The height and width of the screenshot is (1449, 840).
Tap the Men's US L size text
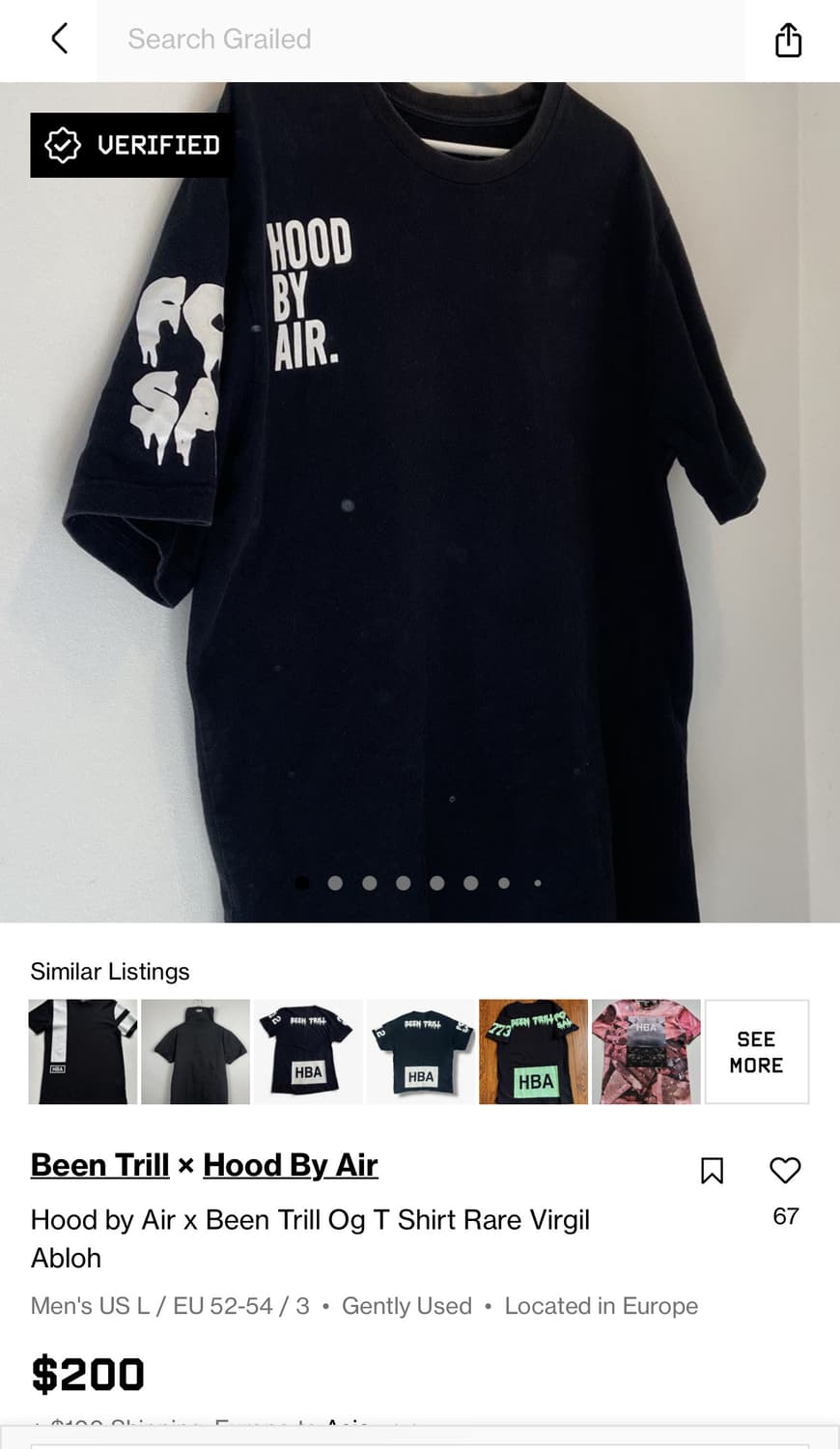pyautogui.click(x=89, y=1306)
